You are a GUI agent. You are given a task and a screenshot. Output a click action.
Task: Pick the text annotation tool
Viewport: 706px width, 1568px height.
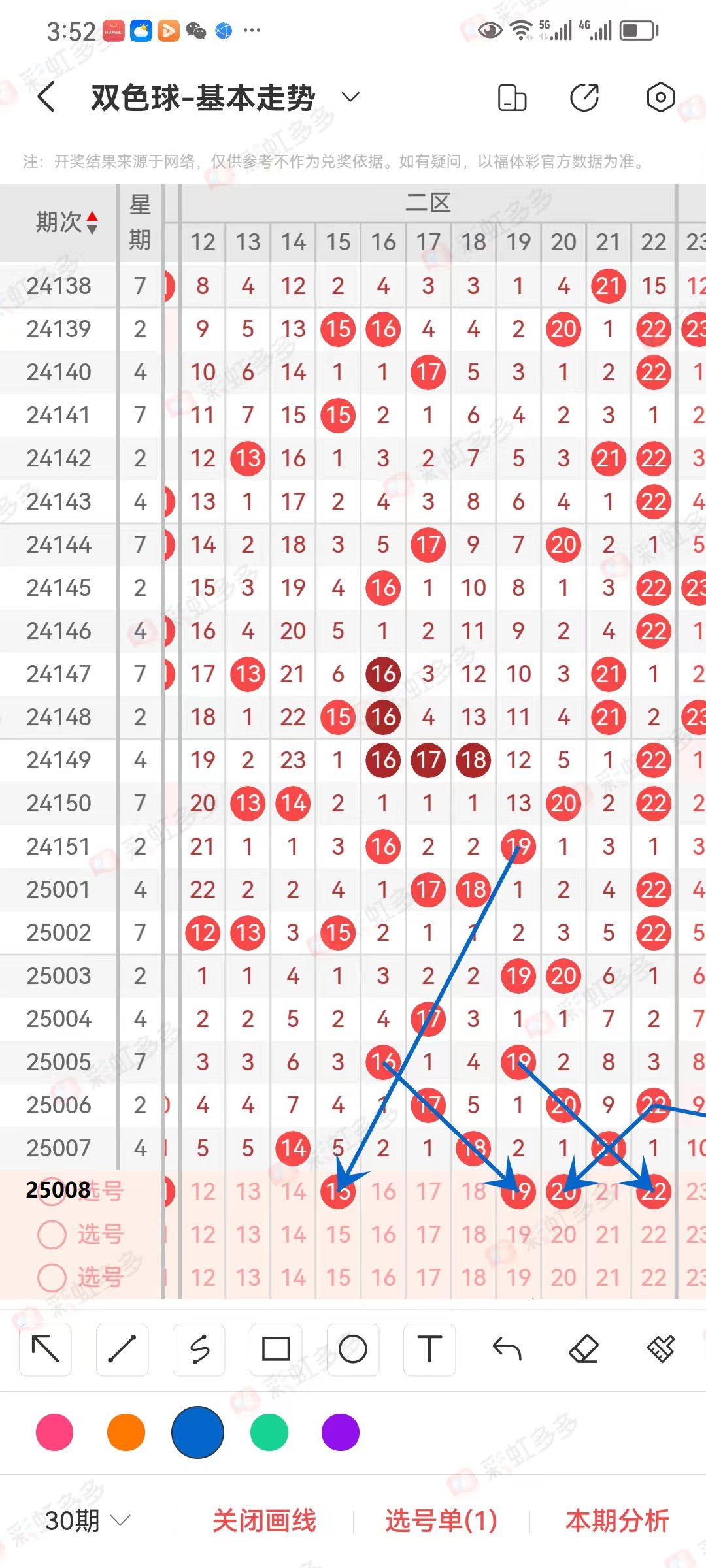[x=429, y=1349]
